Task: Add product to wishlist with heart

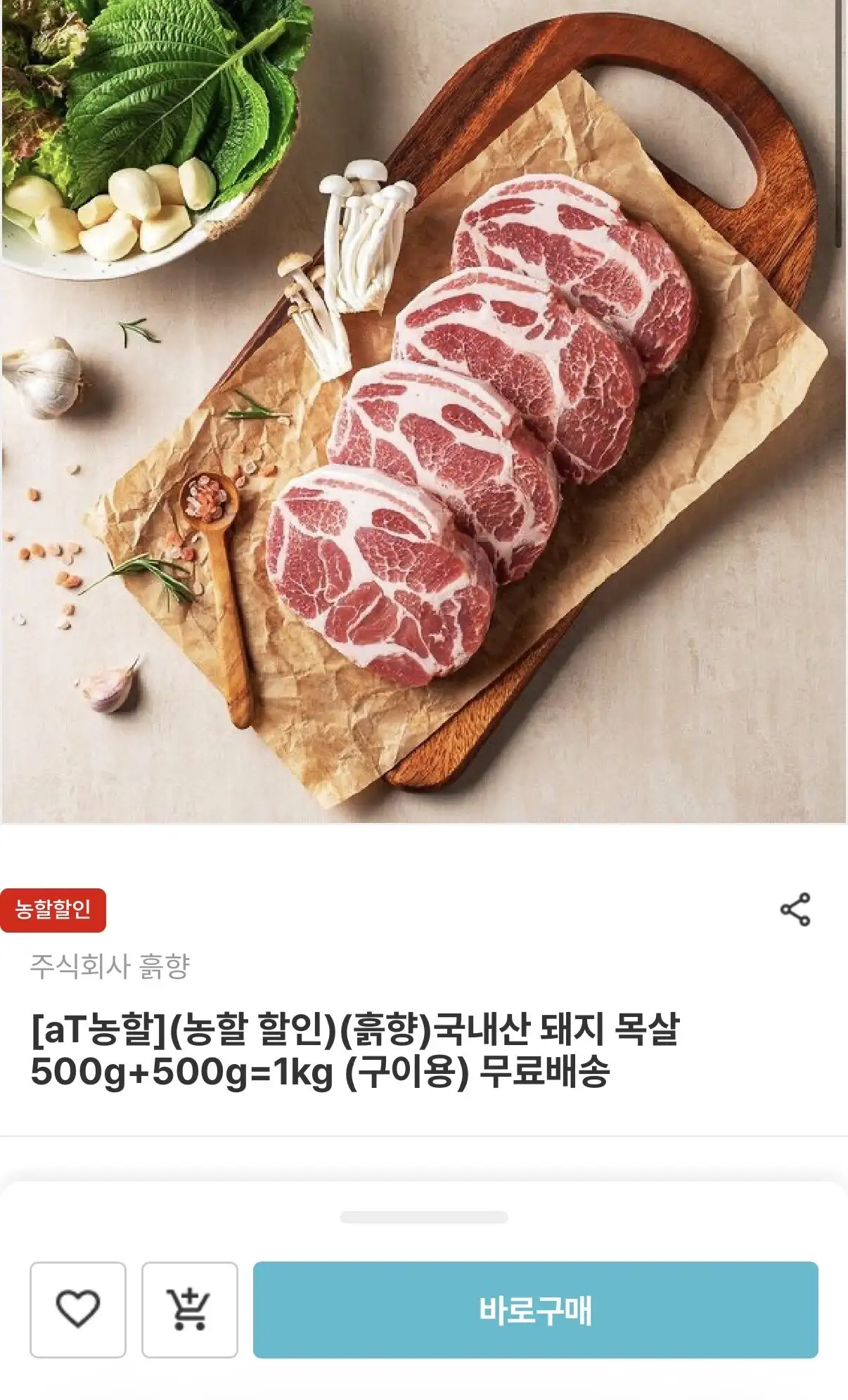Action: (78, 1309)
